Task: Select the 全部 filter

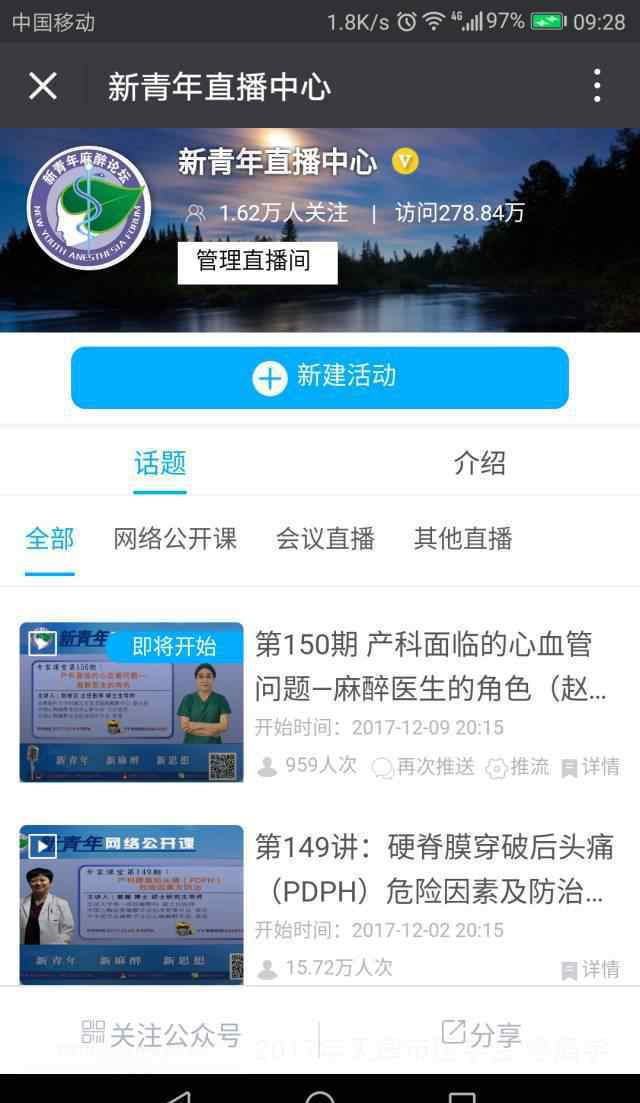Action: tap(50, 539)
